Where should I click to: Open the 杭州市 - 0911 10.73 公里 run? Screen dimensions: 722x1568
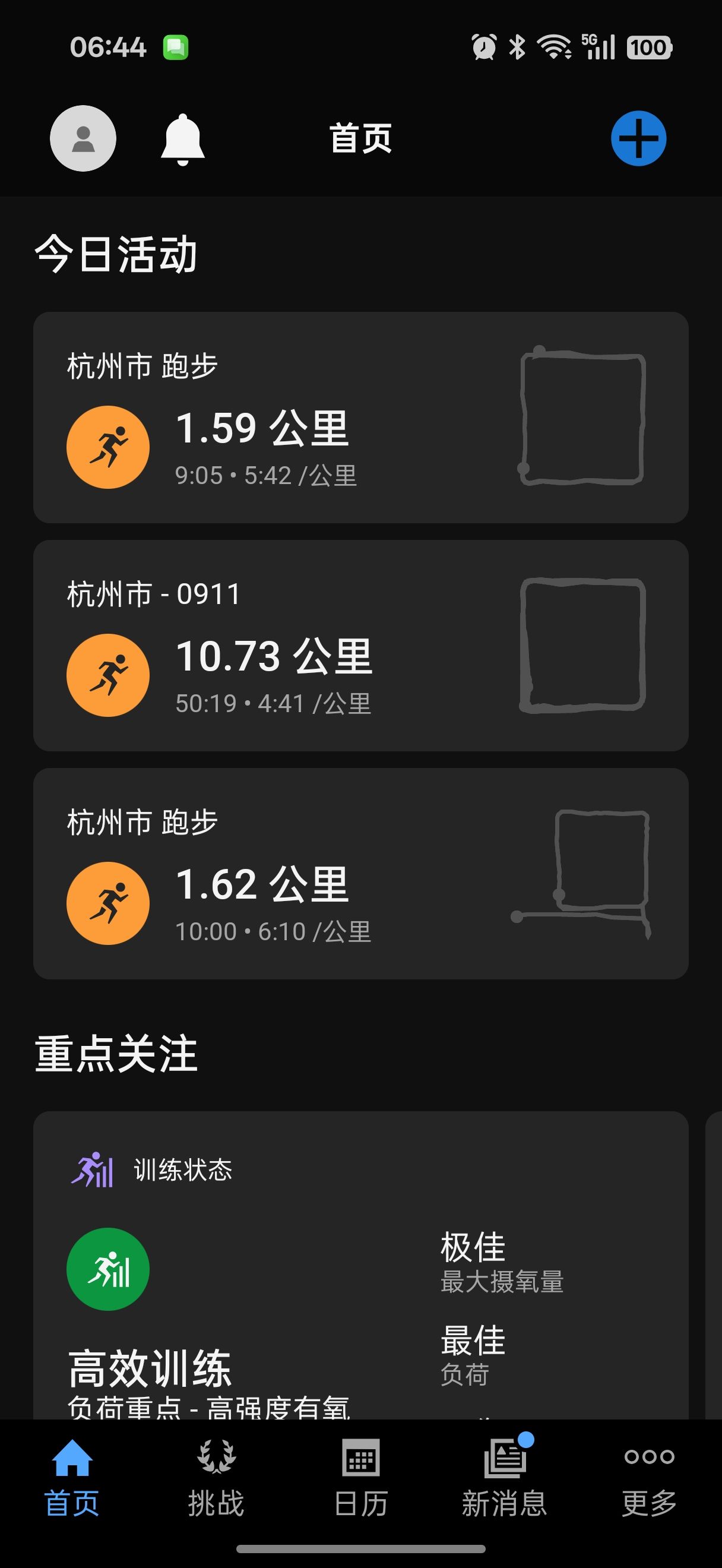pos(360,645)
